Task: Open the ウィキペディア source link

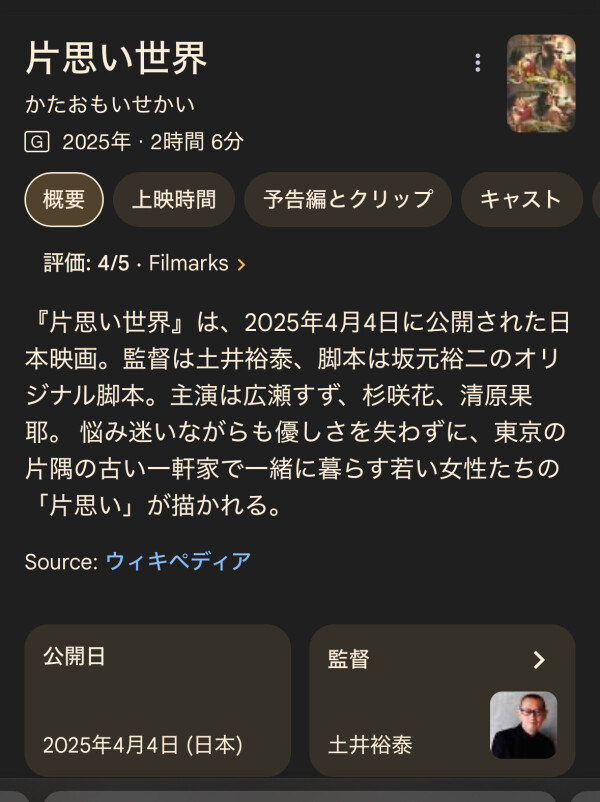Action: tap(178, 561)
